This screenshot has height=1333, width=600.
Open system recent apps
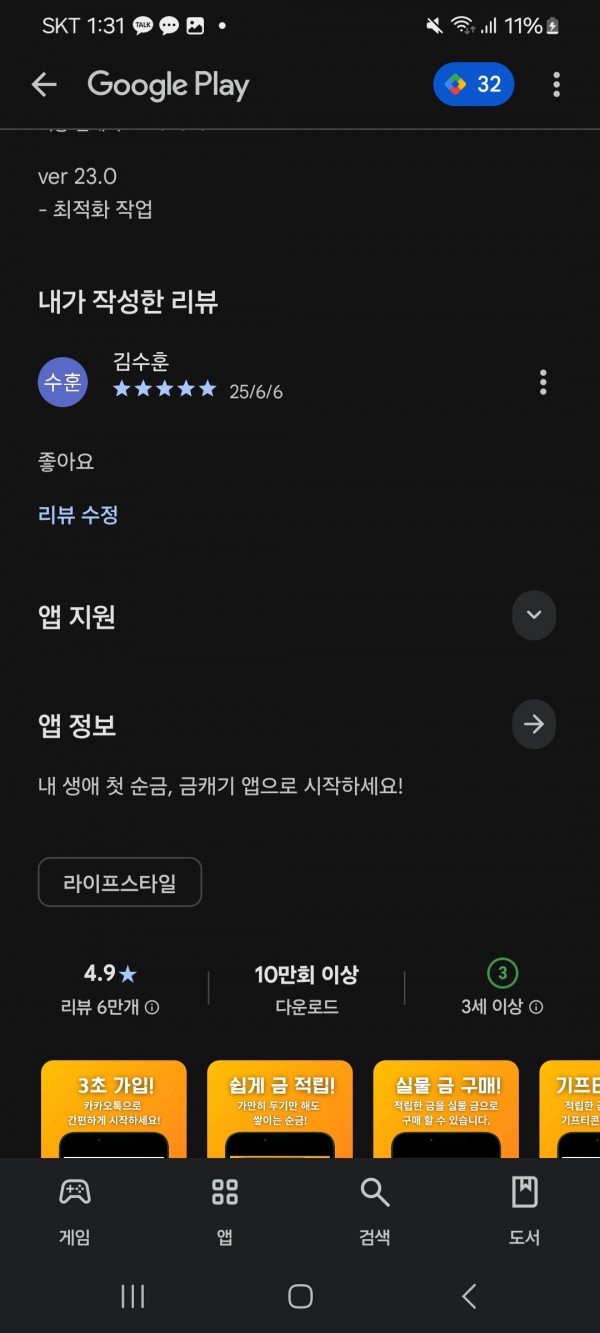132,1297
